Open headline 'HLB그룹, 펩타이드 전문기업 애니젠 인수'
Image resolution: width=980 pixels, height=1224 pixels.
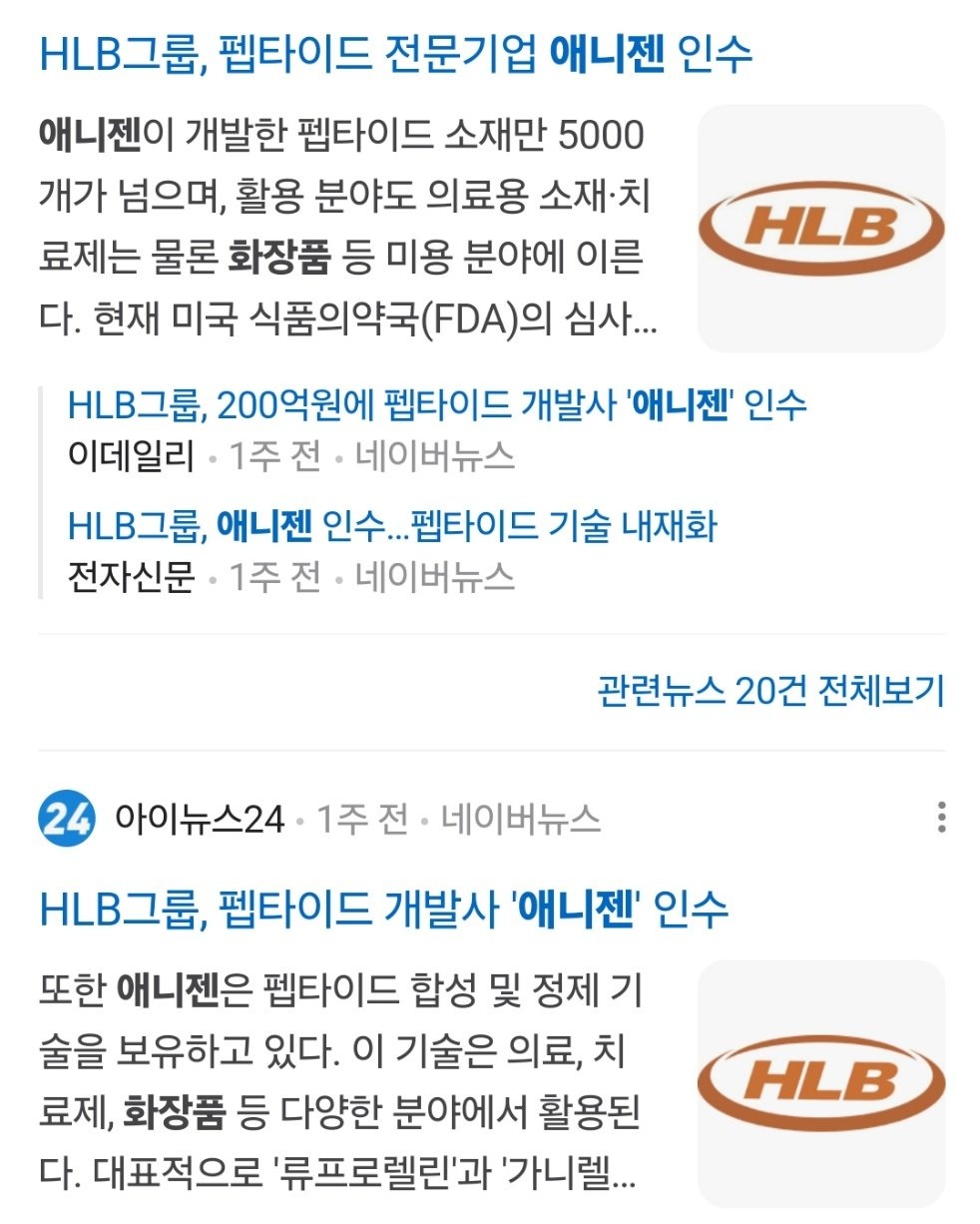tap(395, 54)
